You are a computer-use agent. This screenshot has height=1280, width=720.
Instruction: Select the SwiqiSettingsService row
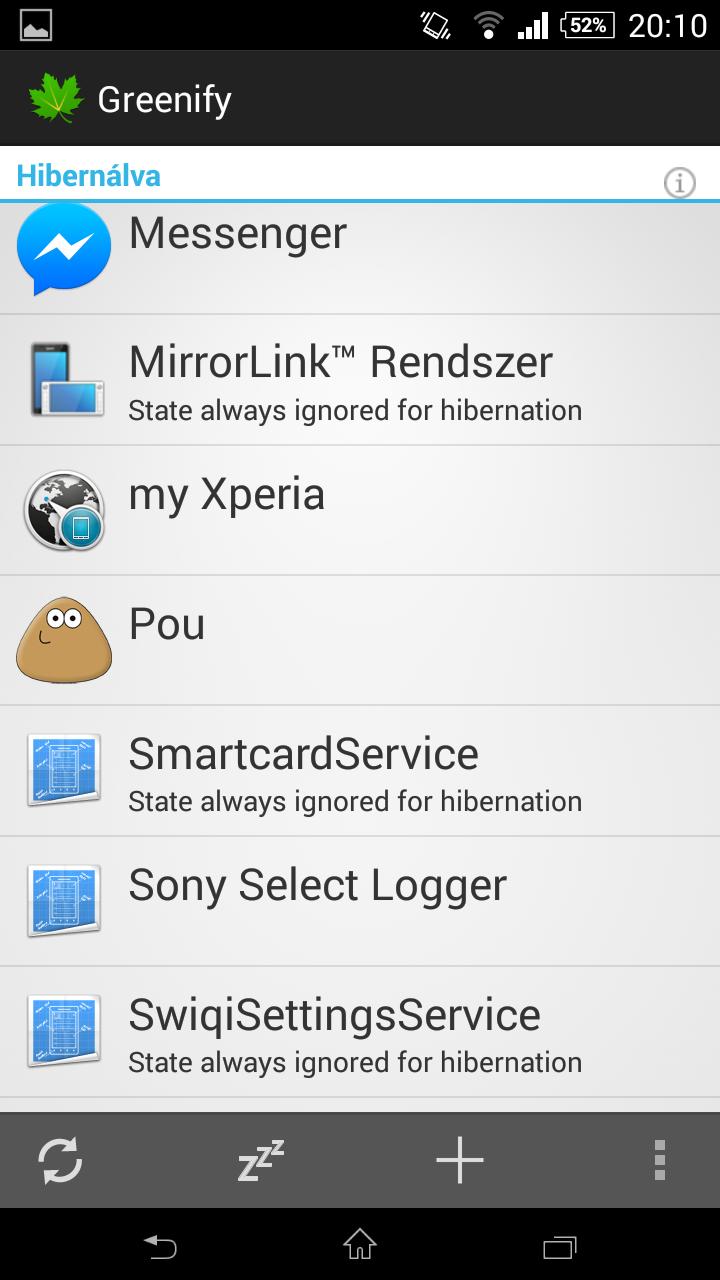[360, 1032]
